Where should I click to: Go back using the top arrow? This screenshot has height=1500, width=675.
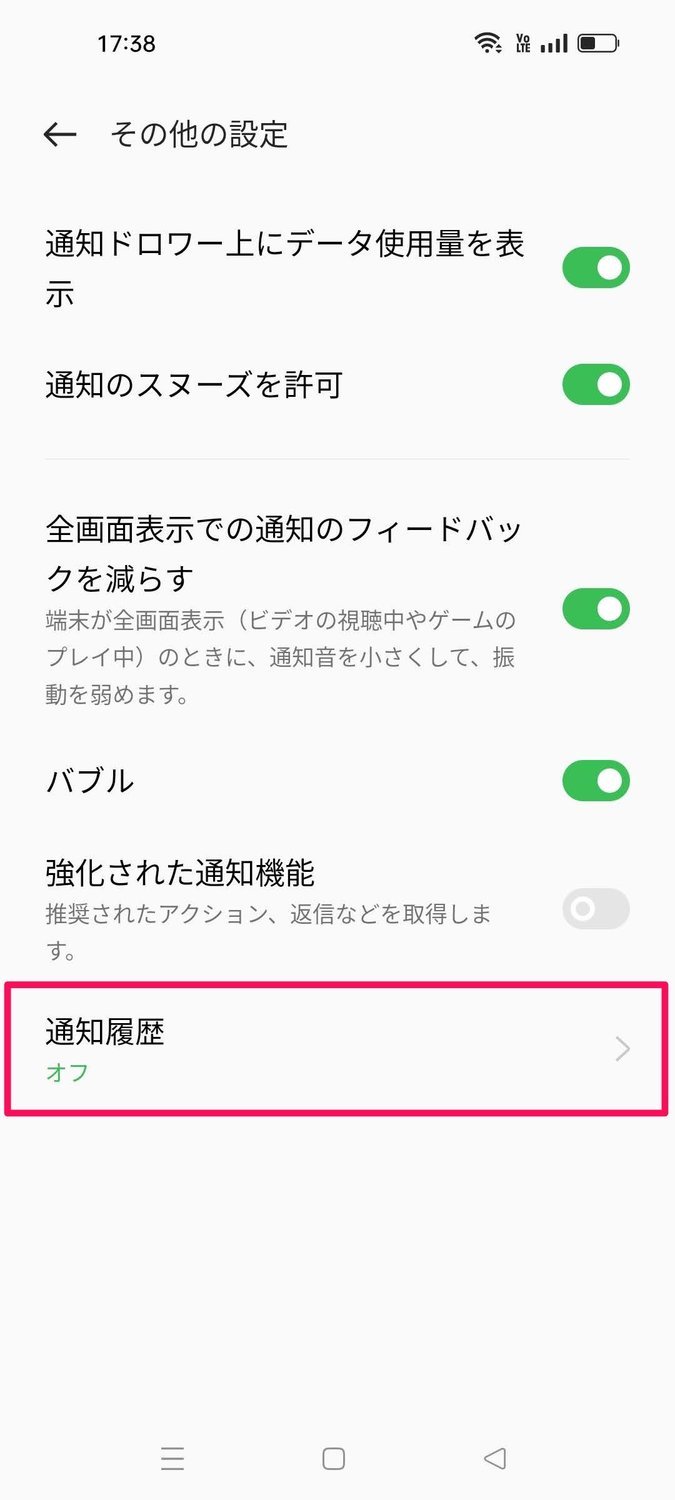click(60, 135)
